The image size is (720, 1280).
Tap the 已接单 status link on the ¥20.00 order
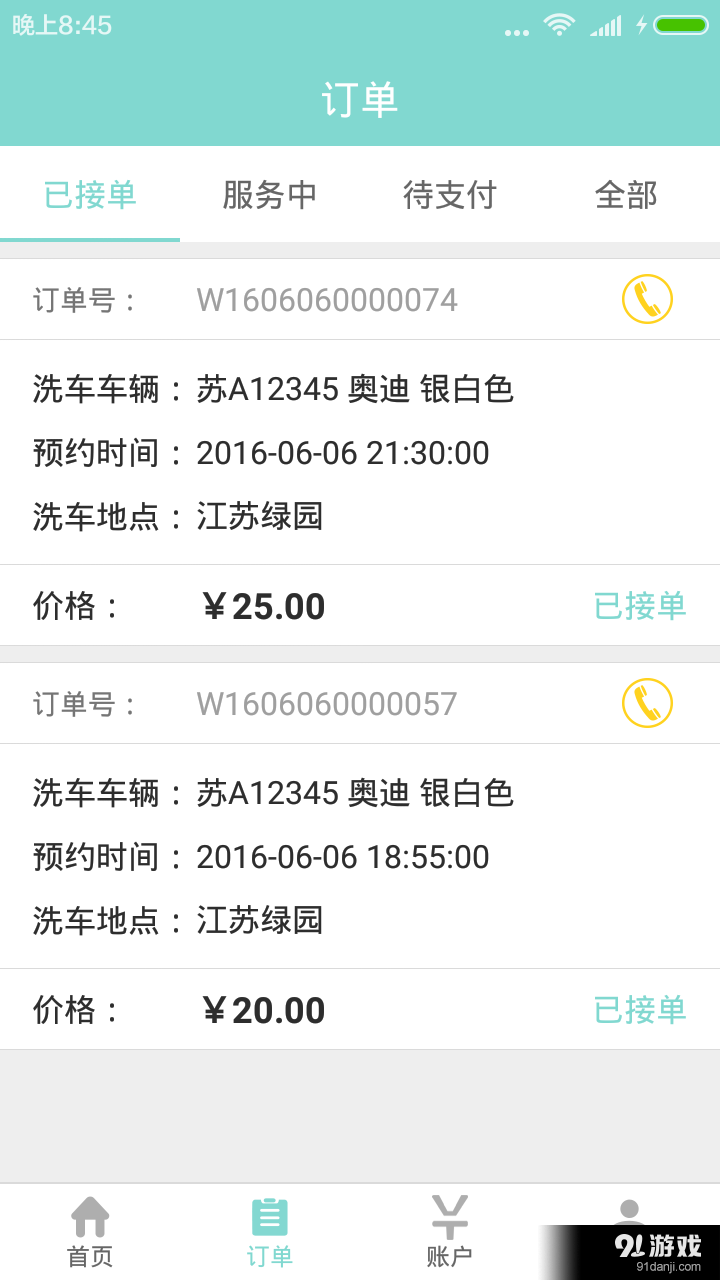tap(641, 1010)
